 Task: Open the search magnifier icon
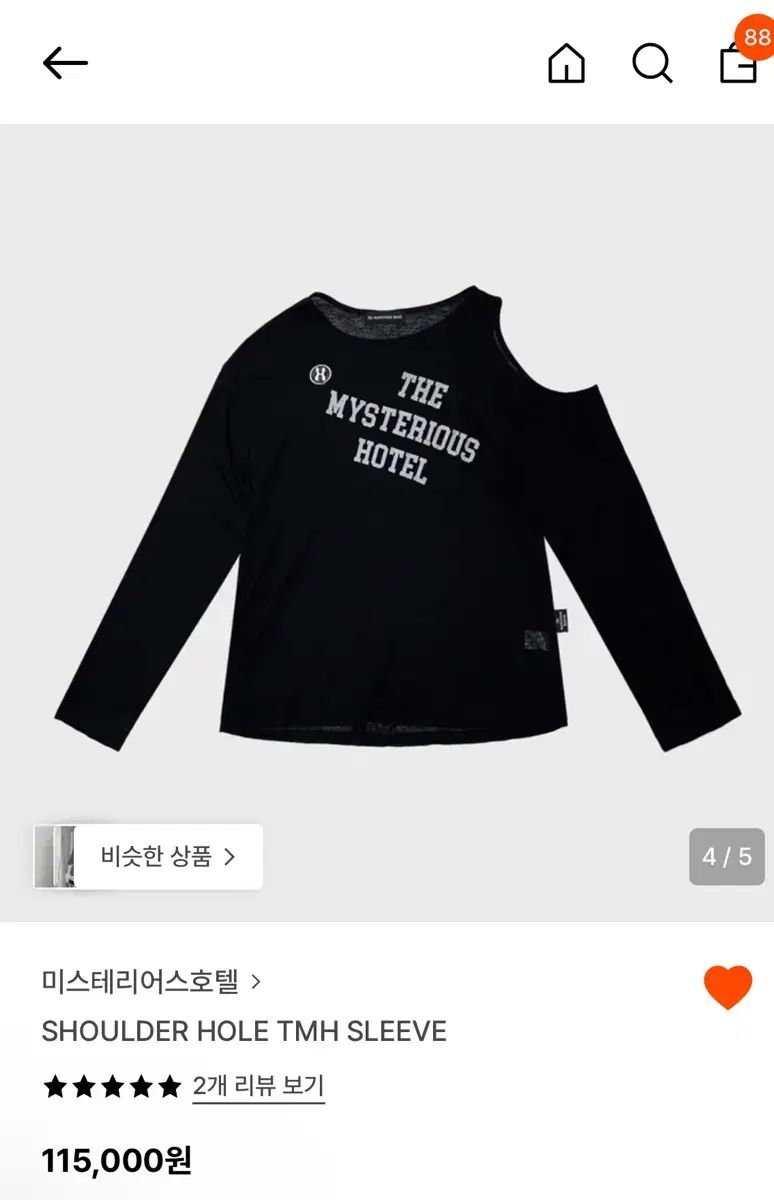[x=652, y=64]
